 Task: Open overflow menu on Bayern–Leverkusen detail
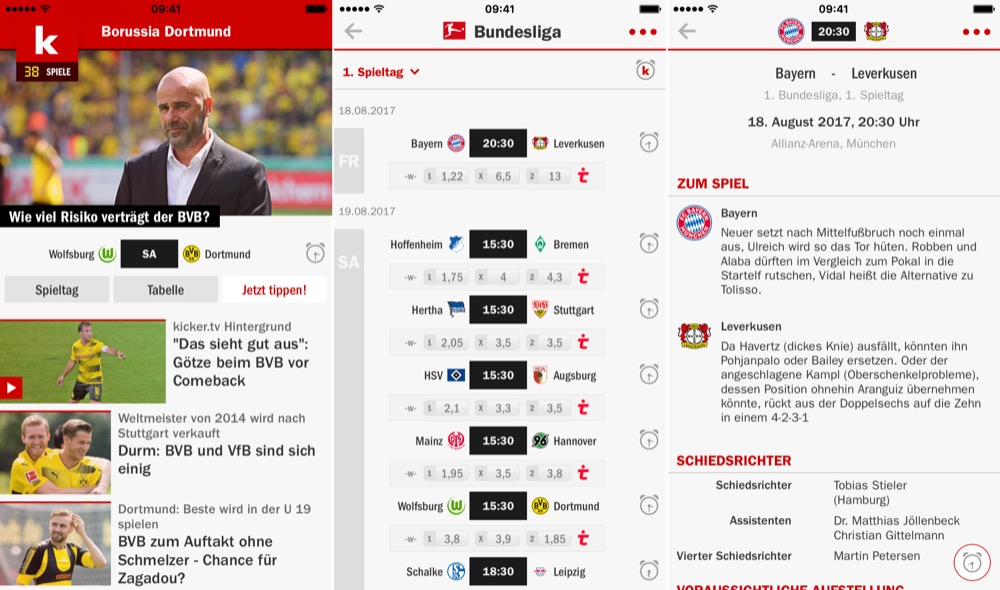coord(977,32)
